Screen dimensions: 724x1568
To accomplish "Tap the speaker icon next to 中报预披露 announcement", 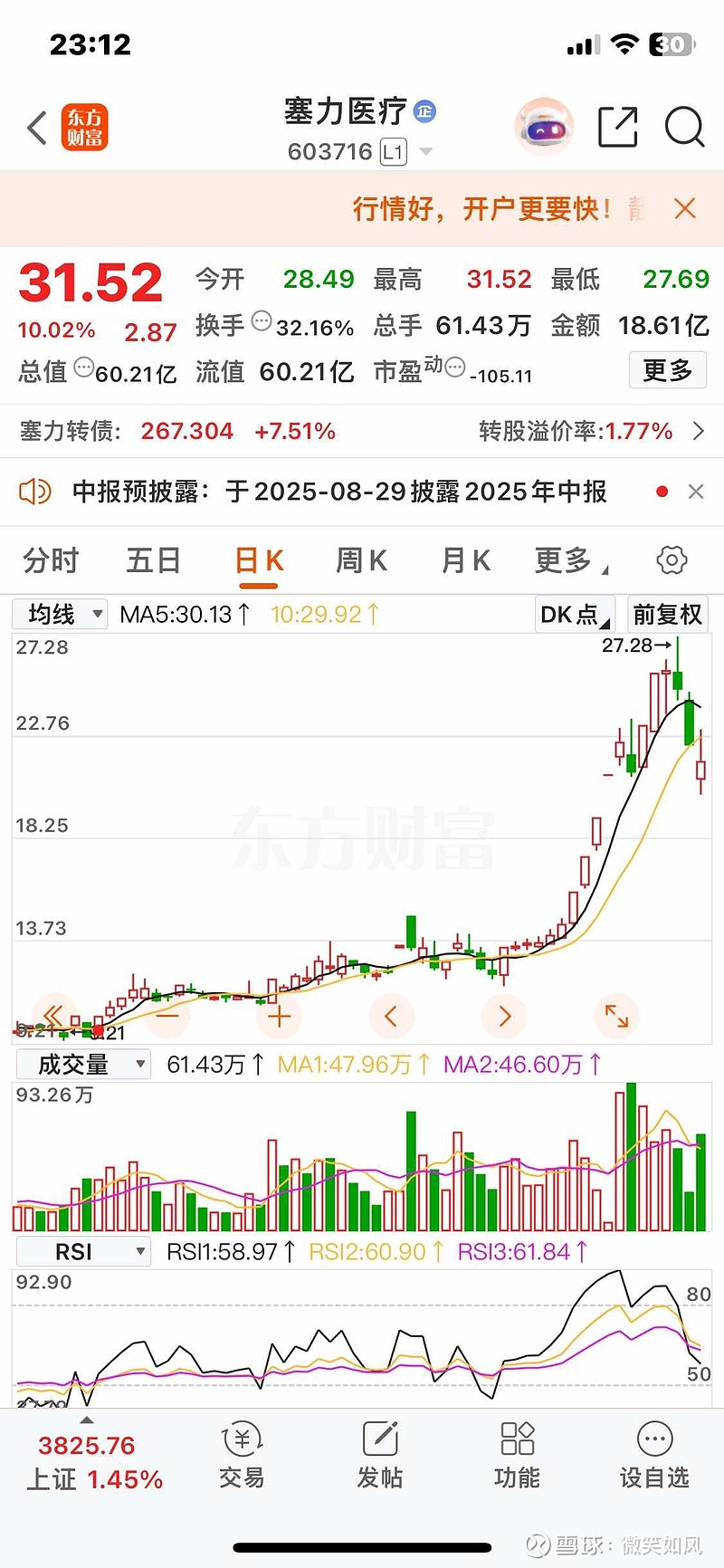I will (x=34, y=491).
